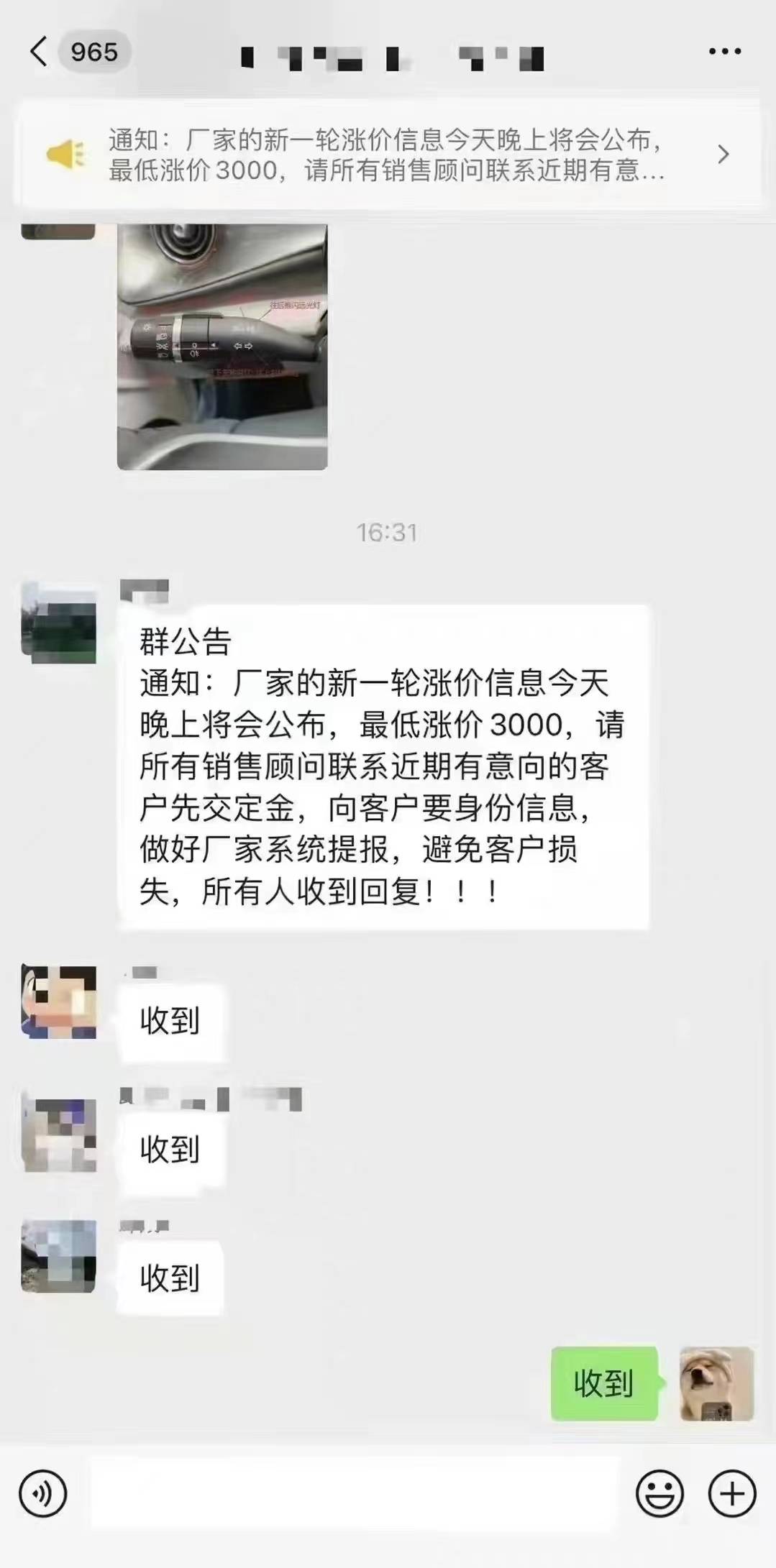Image resolution: width=776 pixels, height=1568 pixels.
Task: Tap the 16:31 timestamp
Action: coord(385,532)
